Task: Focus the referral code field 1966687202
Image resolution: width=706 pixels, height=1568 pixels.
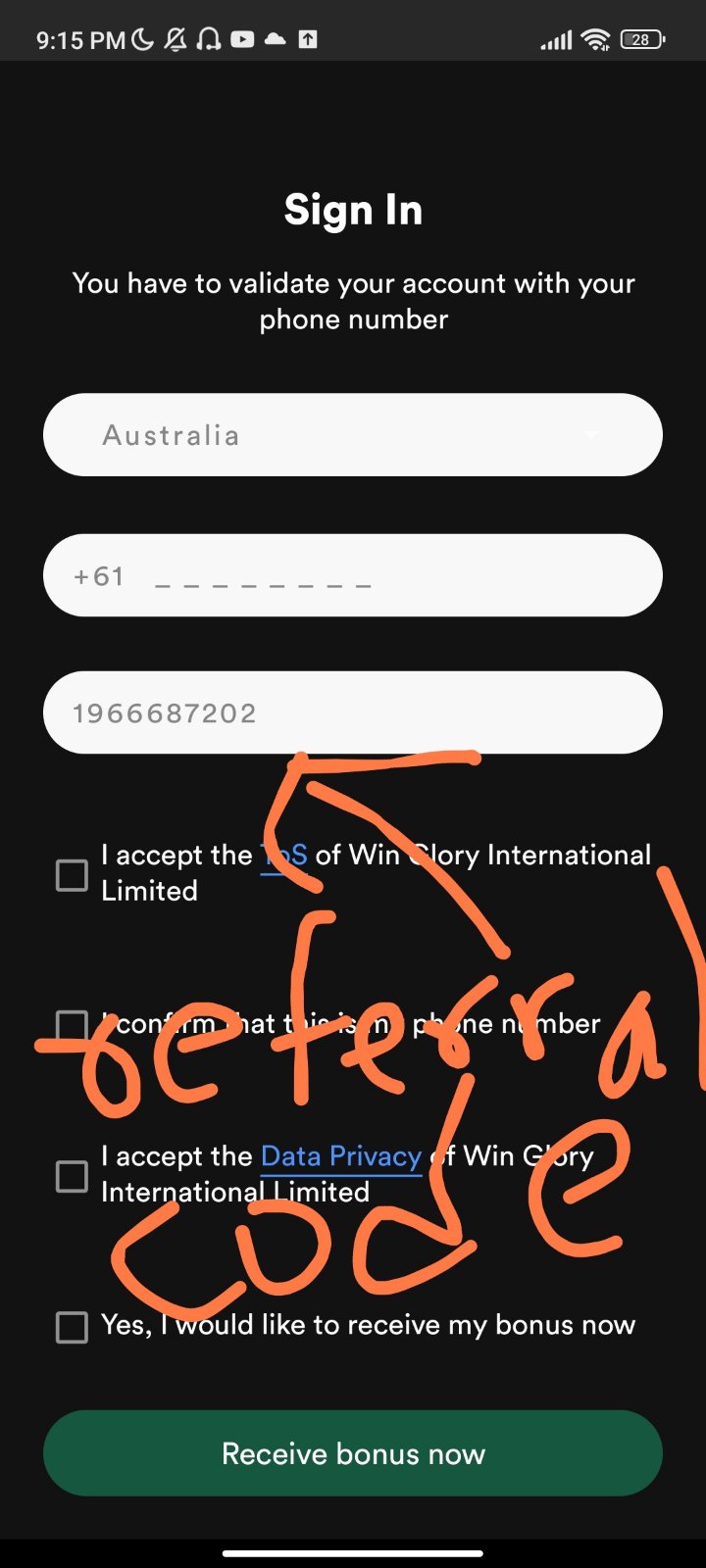Action: click(x=353, y=712)
